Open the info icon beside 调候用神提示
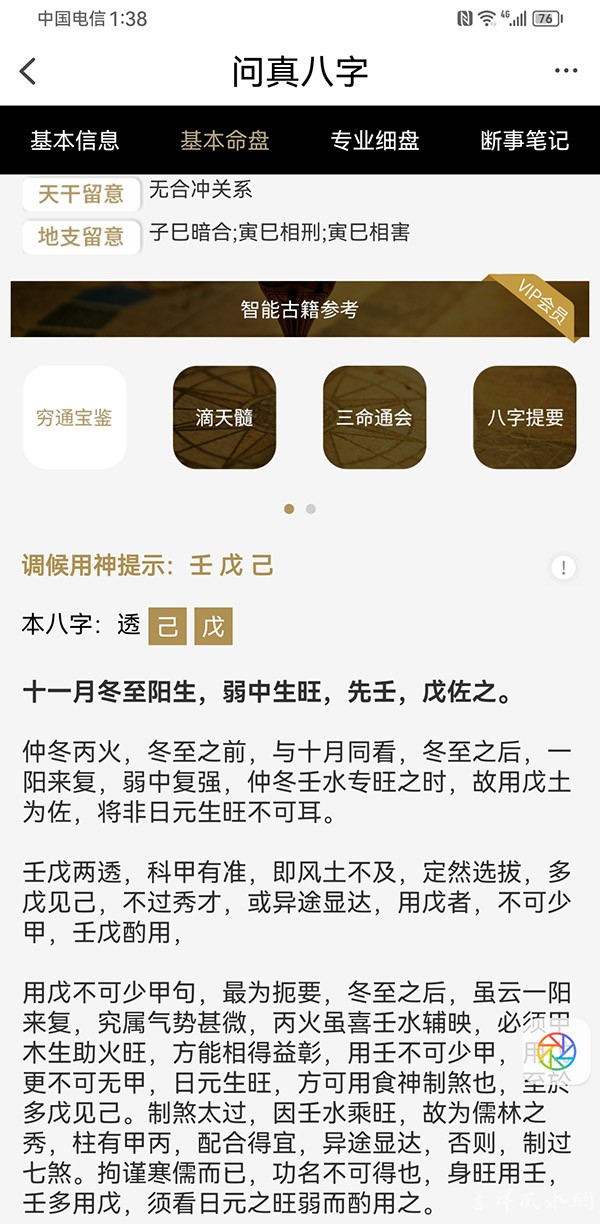This screenshot has width=600, height=1224. point(563,568)
